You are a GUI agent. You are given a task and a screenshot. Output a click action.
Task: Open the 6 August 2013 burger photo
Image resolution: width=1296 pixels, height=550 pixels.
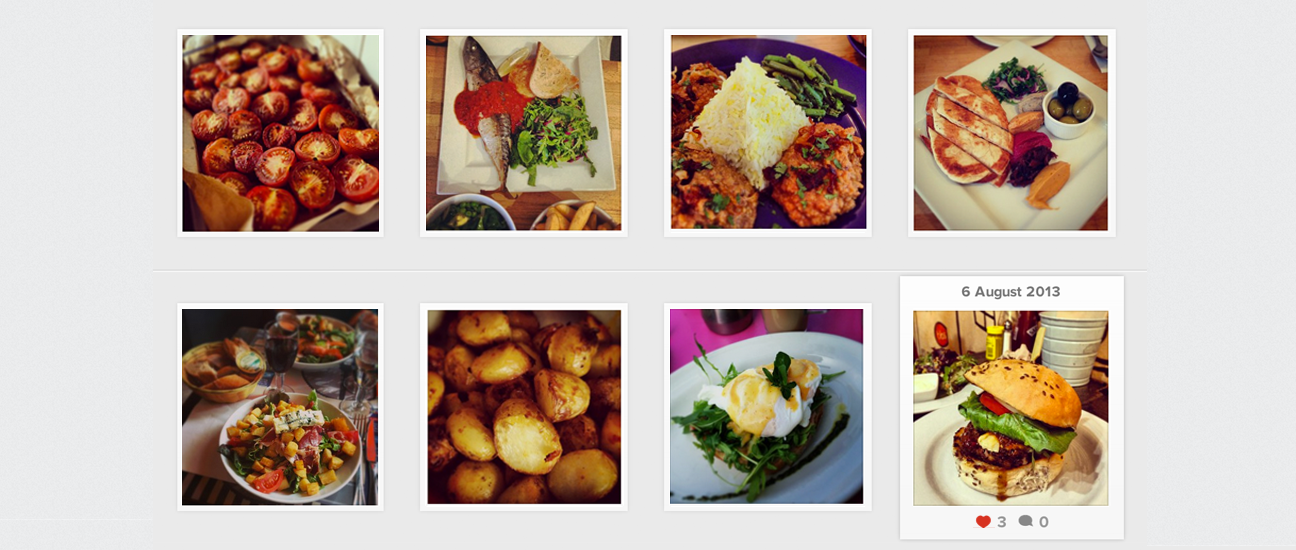click(1011, 407)
